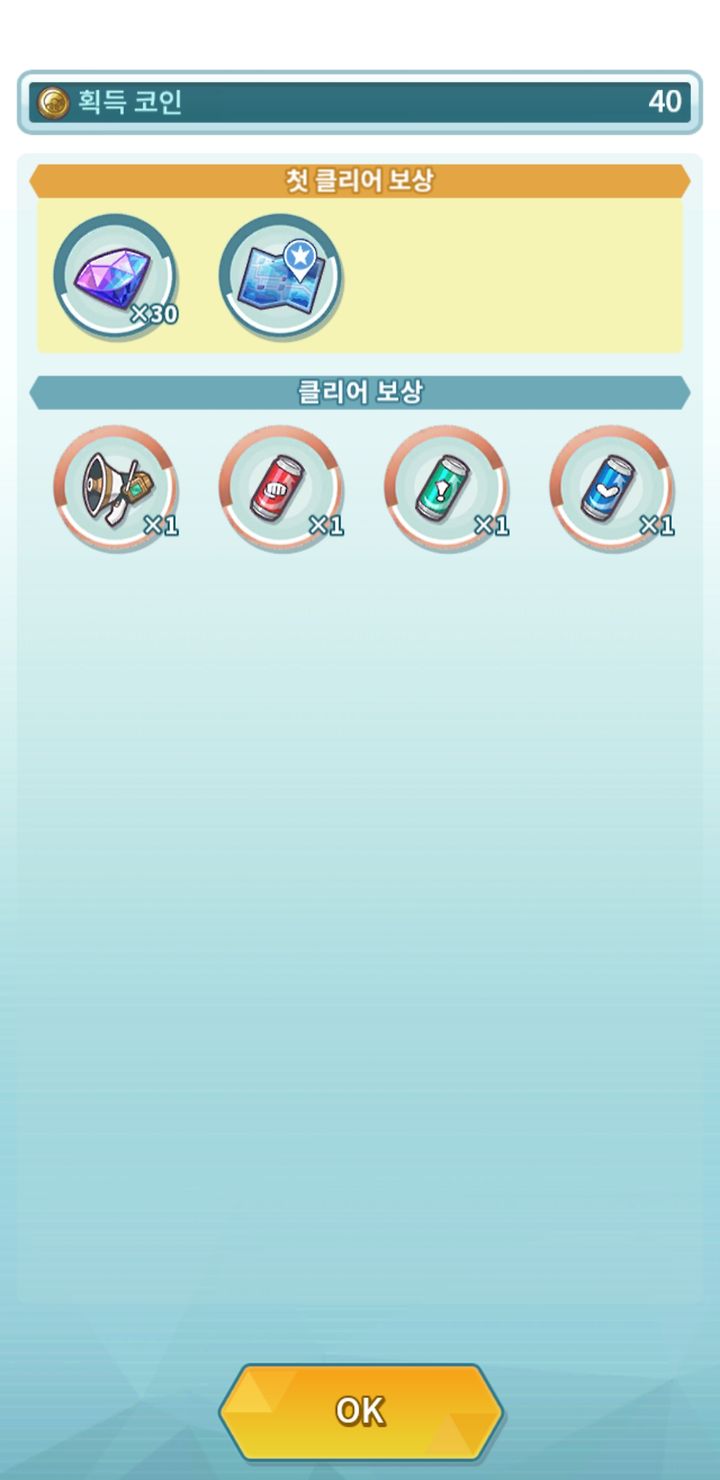Check the megaphone reward item
The image size is (720, 1480).
pyautogui.click(x=115, y=488)
